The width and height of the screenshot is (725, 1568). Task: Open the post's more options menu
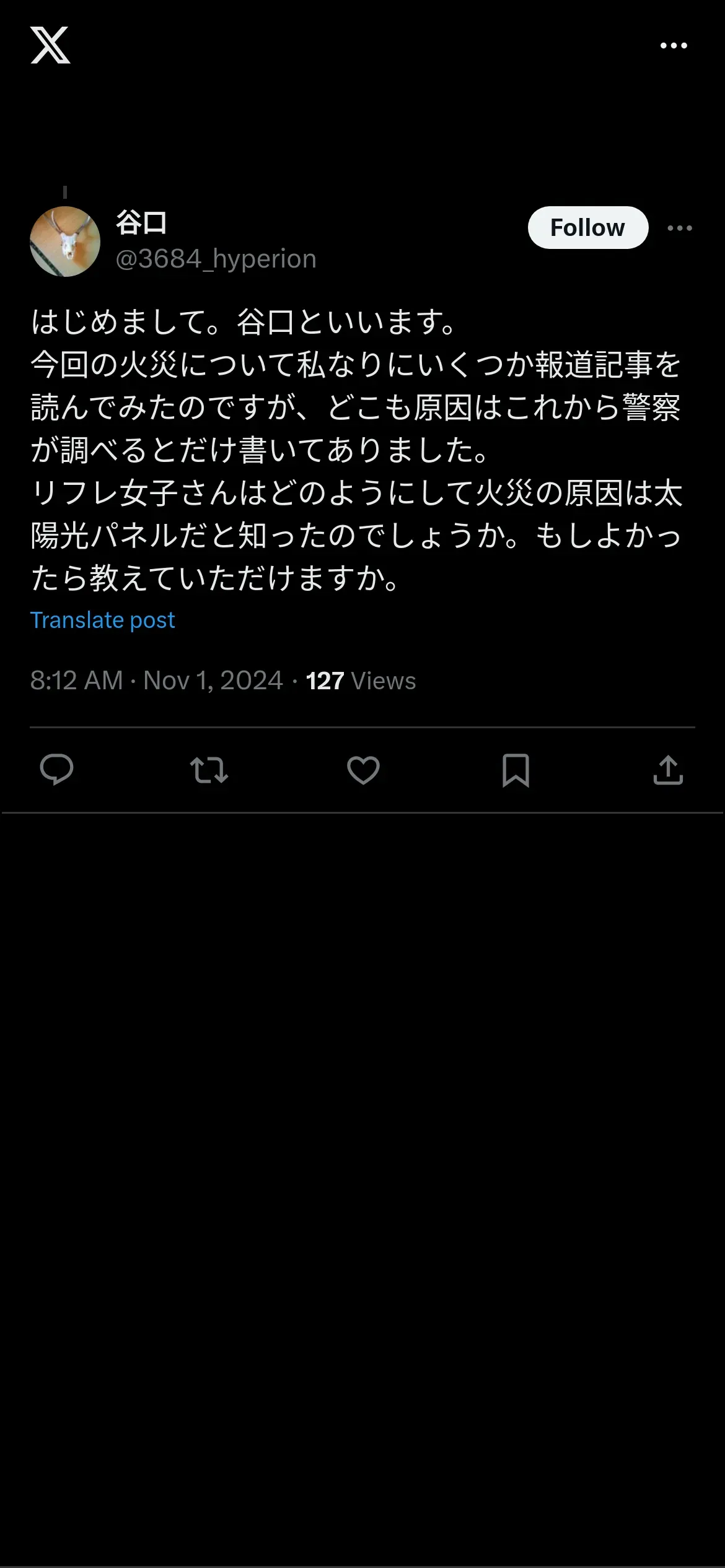[680, 228]
